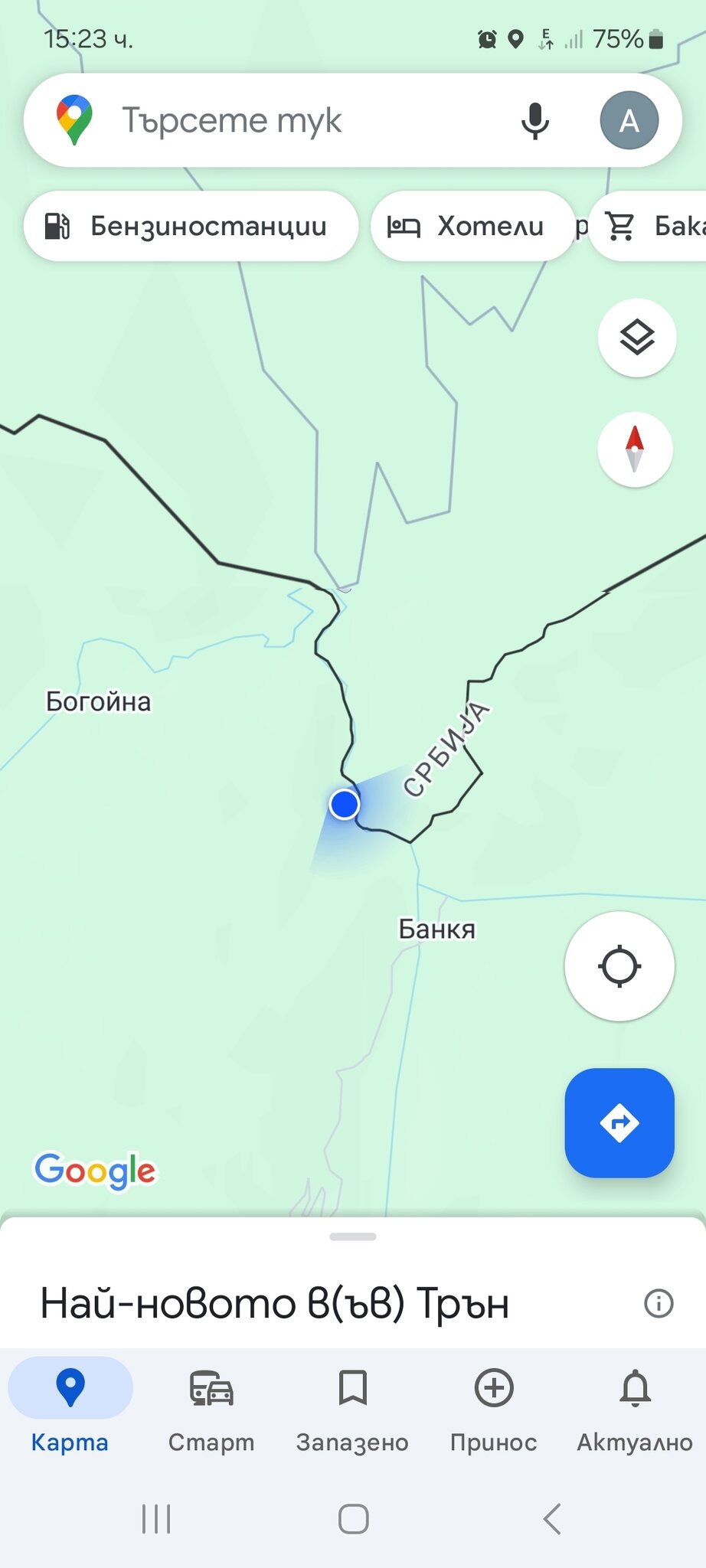Select the 'Хотели' chip
Image resolution: width=706 pixels, height=1568 pixels.
472,226
